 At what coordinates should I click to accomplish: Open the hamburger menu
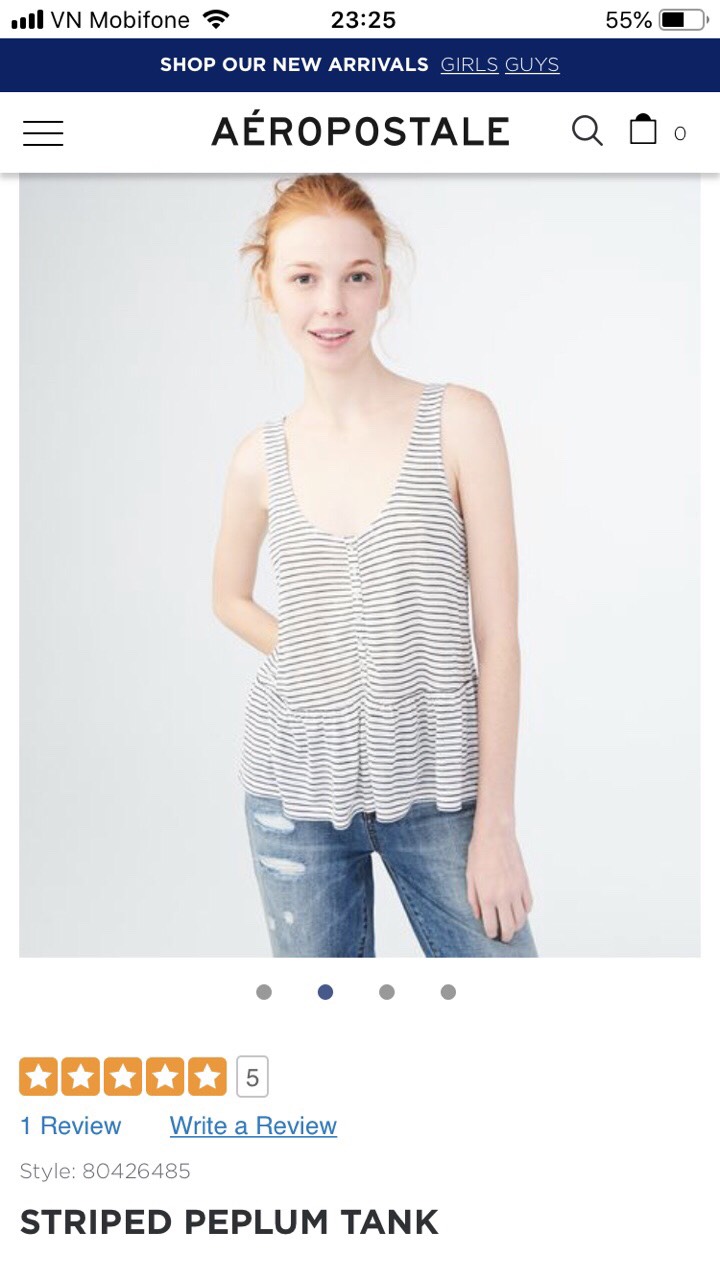point(43,133)
